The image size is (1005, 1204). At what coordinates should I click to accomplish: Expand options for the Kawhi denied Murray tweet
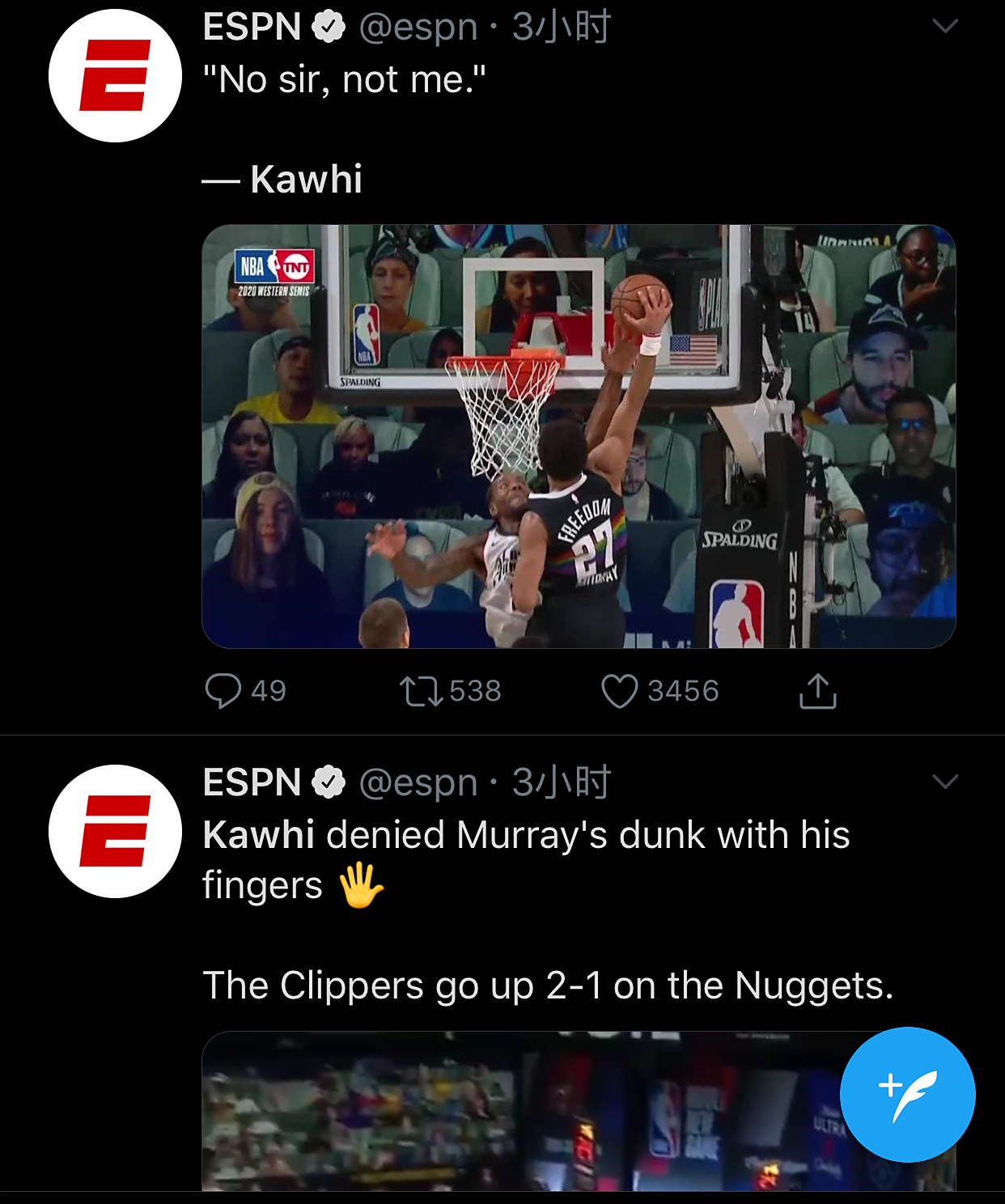pos(944,782)
